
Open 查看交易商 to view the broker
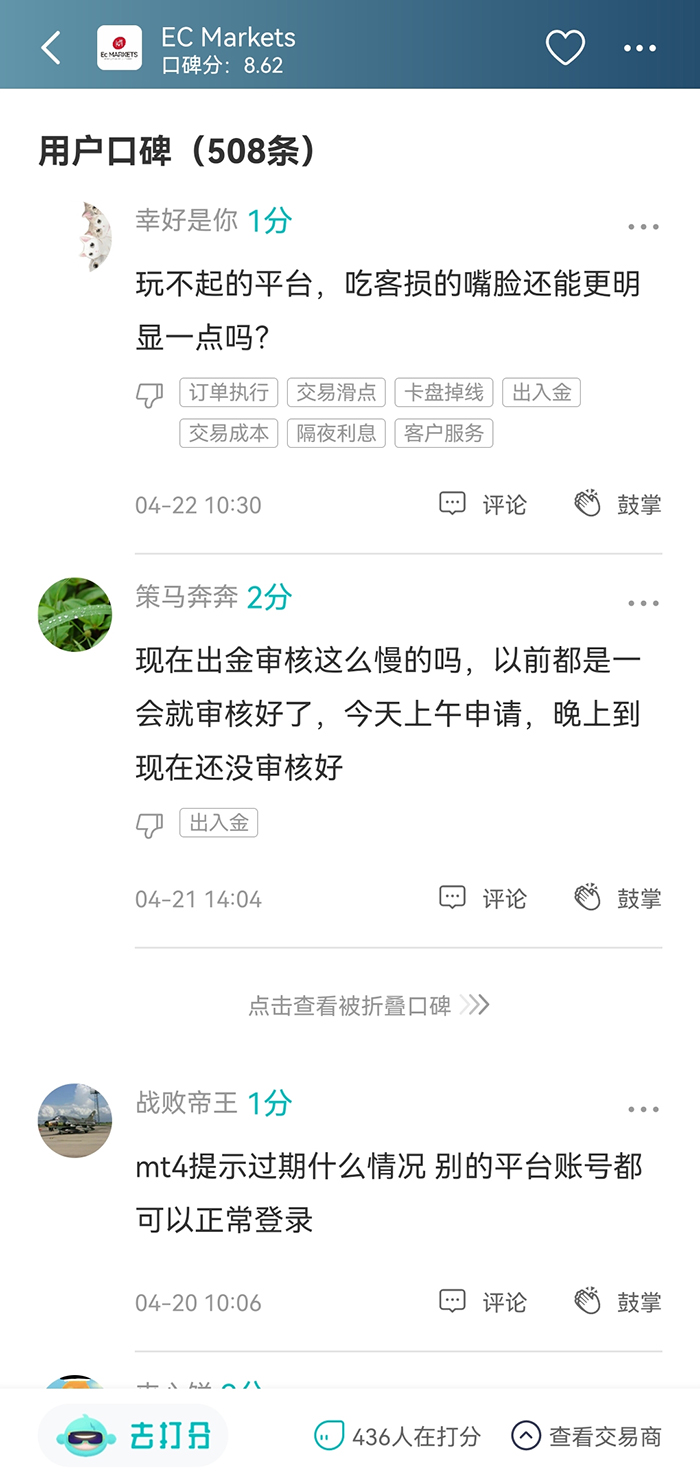coord(586,1437)
